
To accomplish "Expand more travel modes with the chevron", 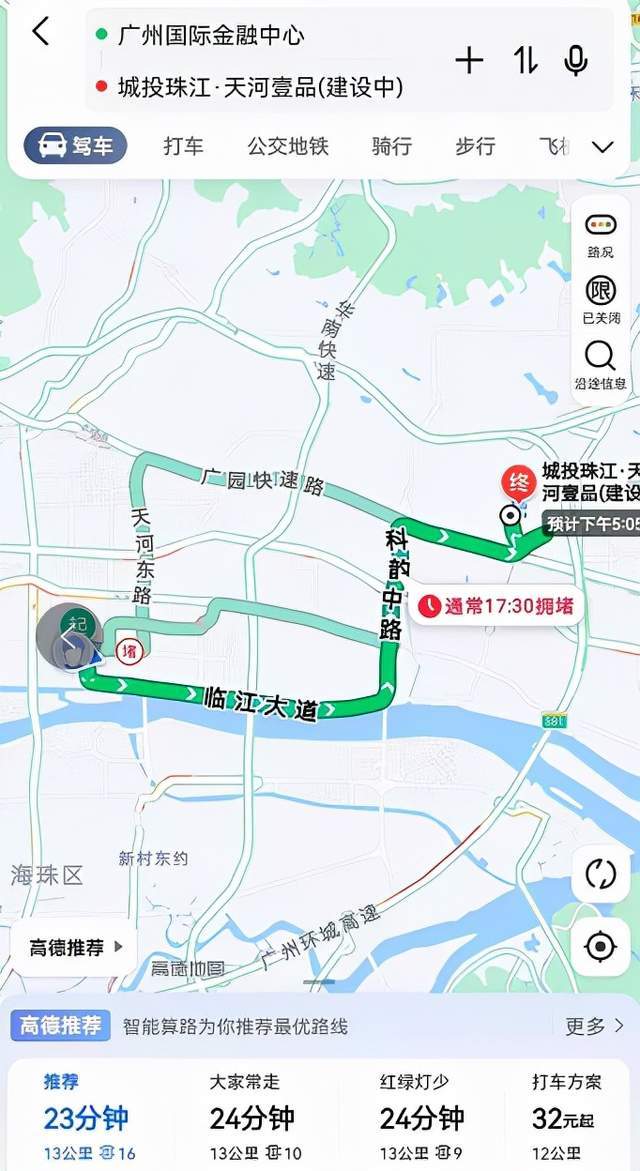I will click(603, 146).
